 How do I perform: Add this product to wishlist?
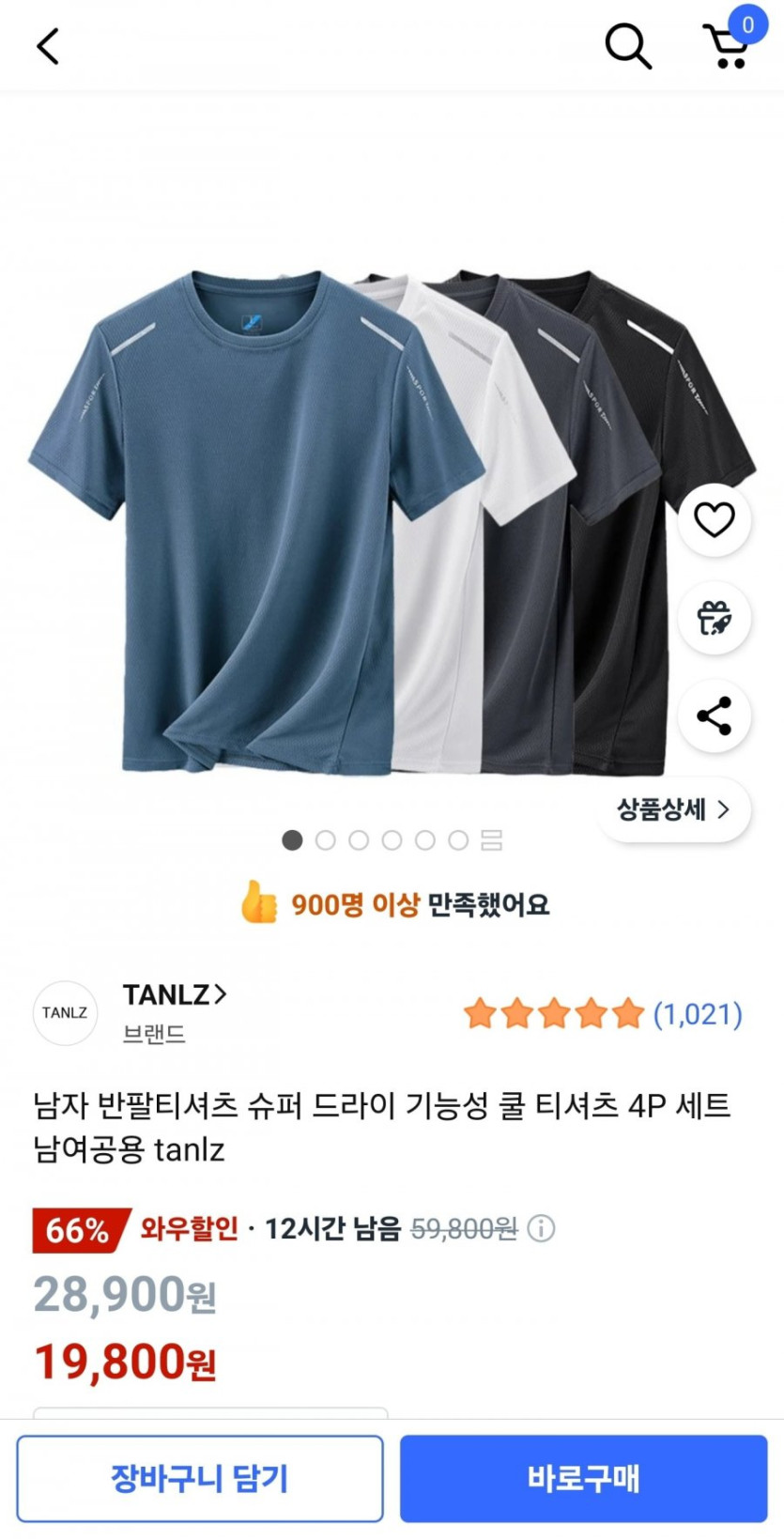coord(714,519)
